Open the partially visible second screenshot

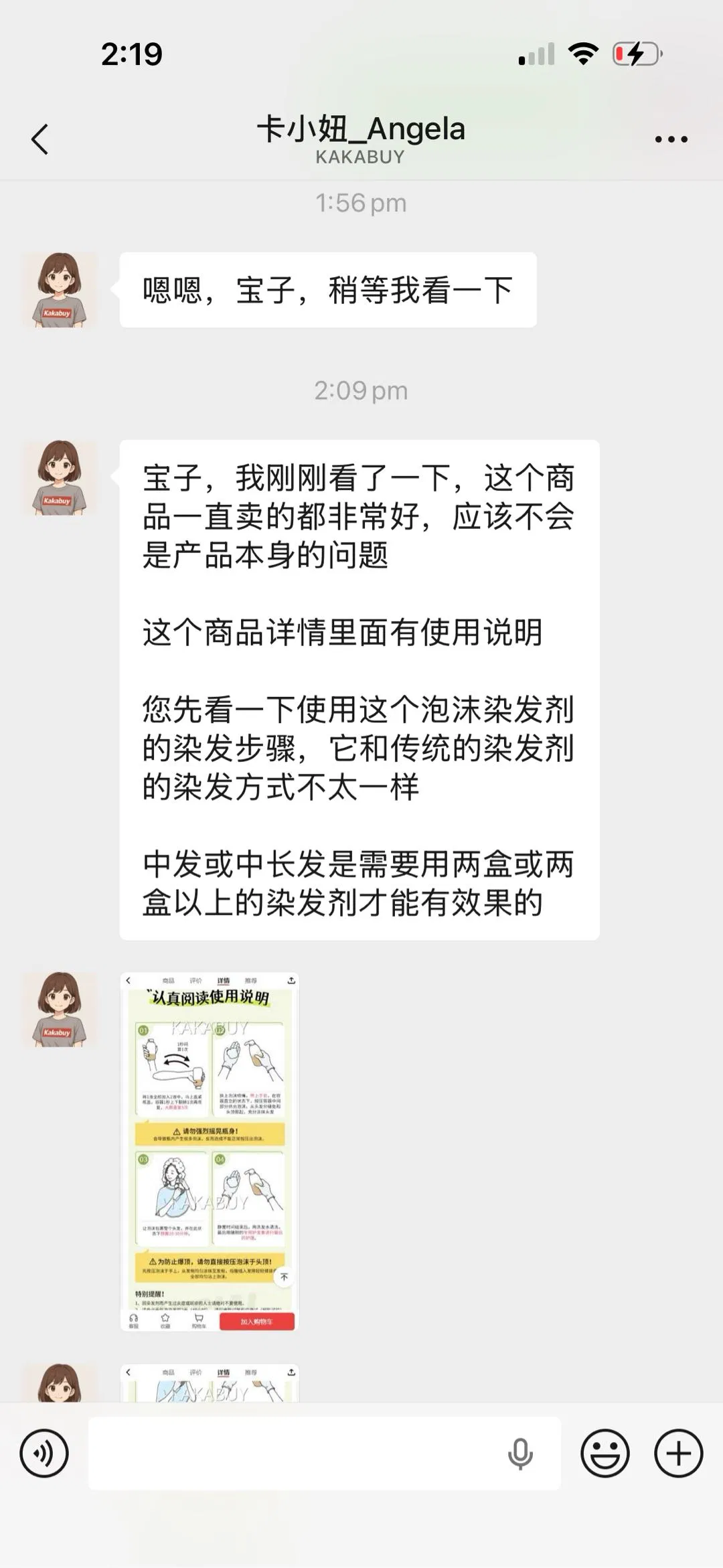[x=210, y=1383]
